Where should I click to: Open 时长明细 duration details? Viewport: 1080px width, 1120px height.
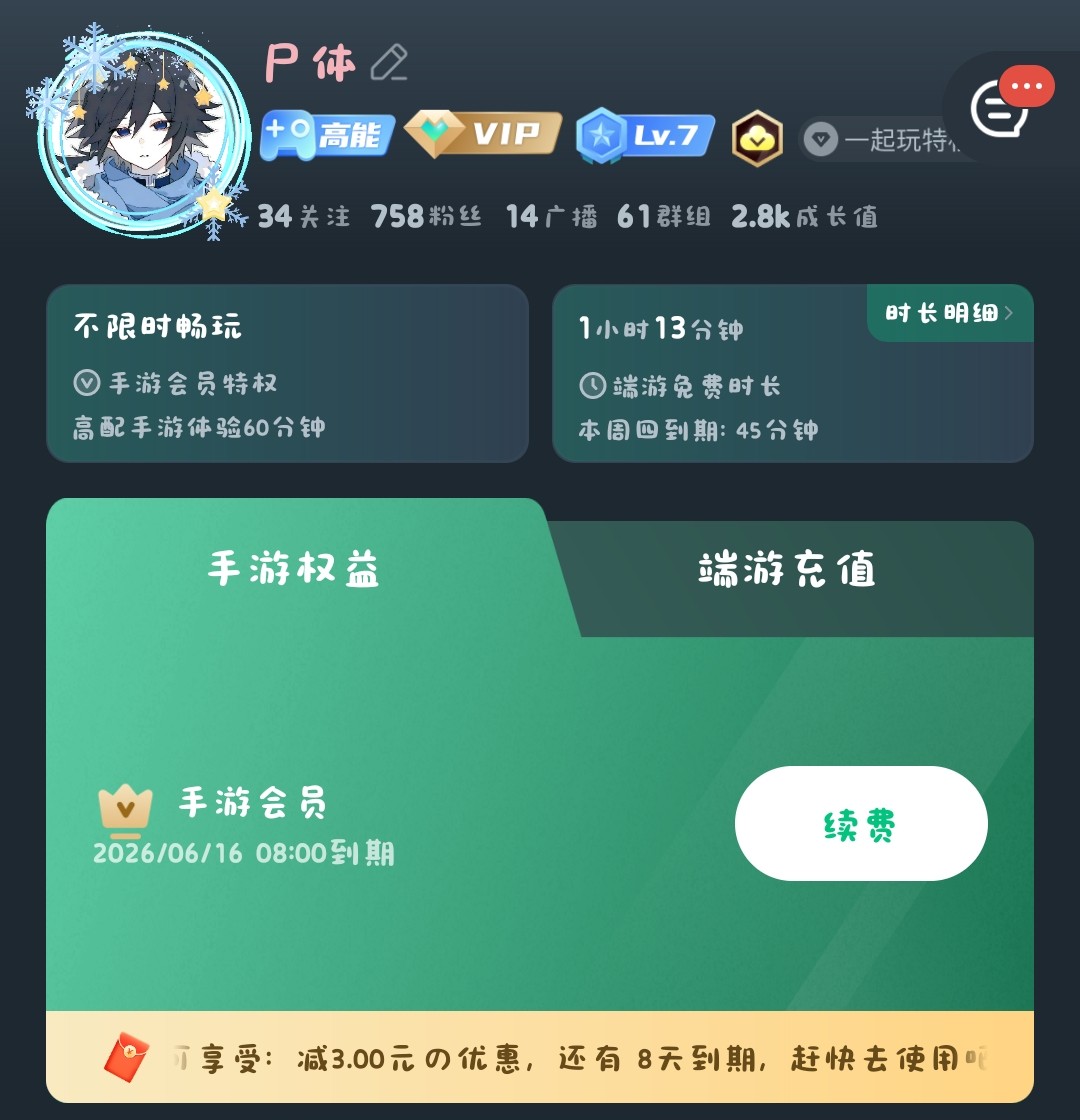949,313
